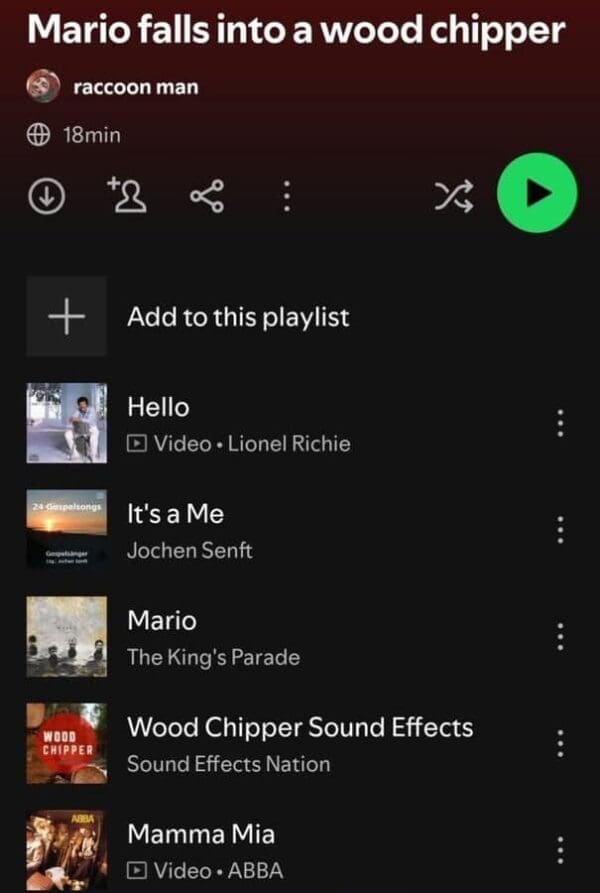This screenshot has height=893, width=600.
Task: Show more options for the Mario track
Action: (x=560, y=637)
